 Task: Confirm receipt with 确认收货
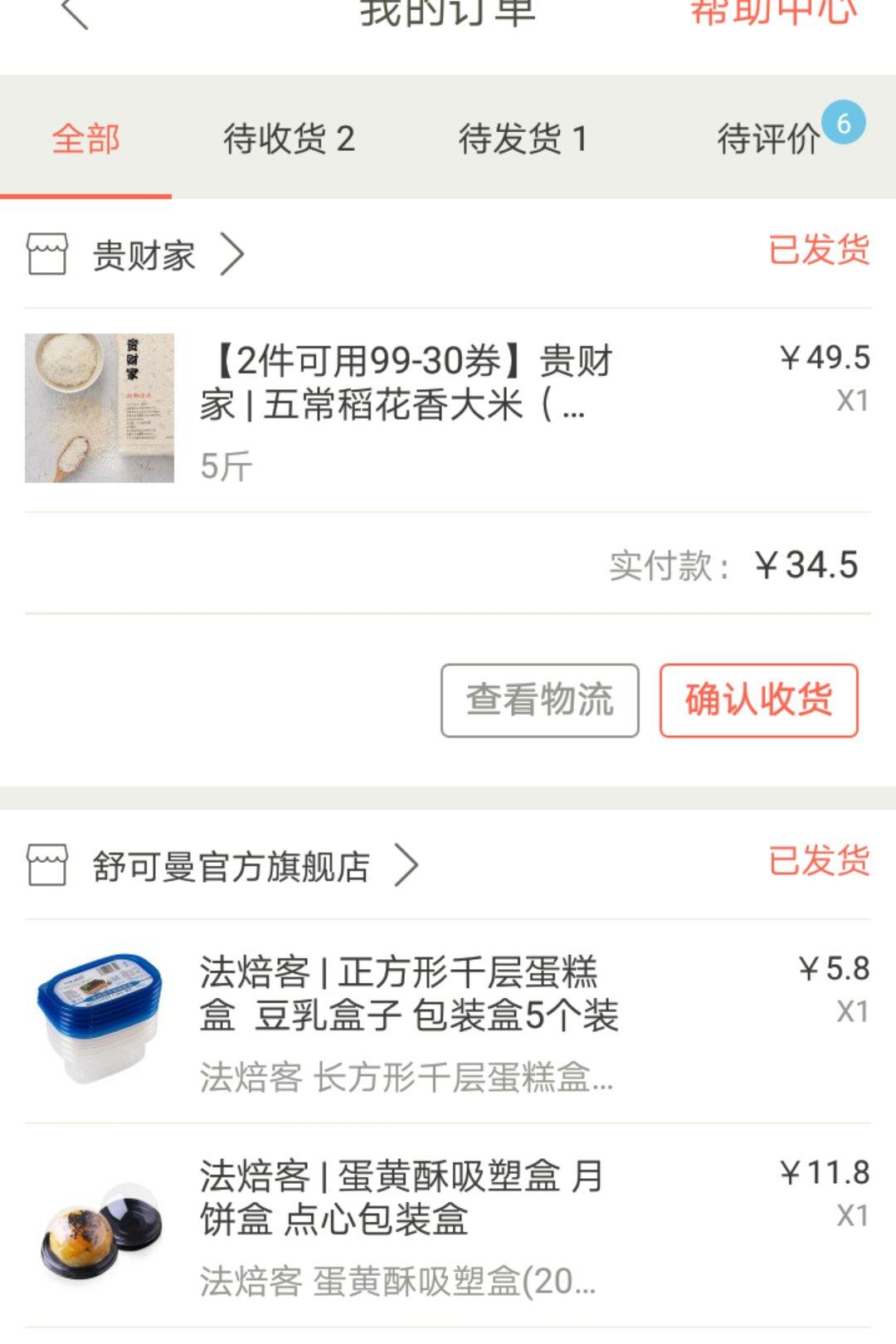[758, 700]
